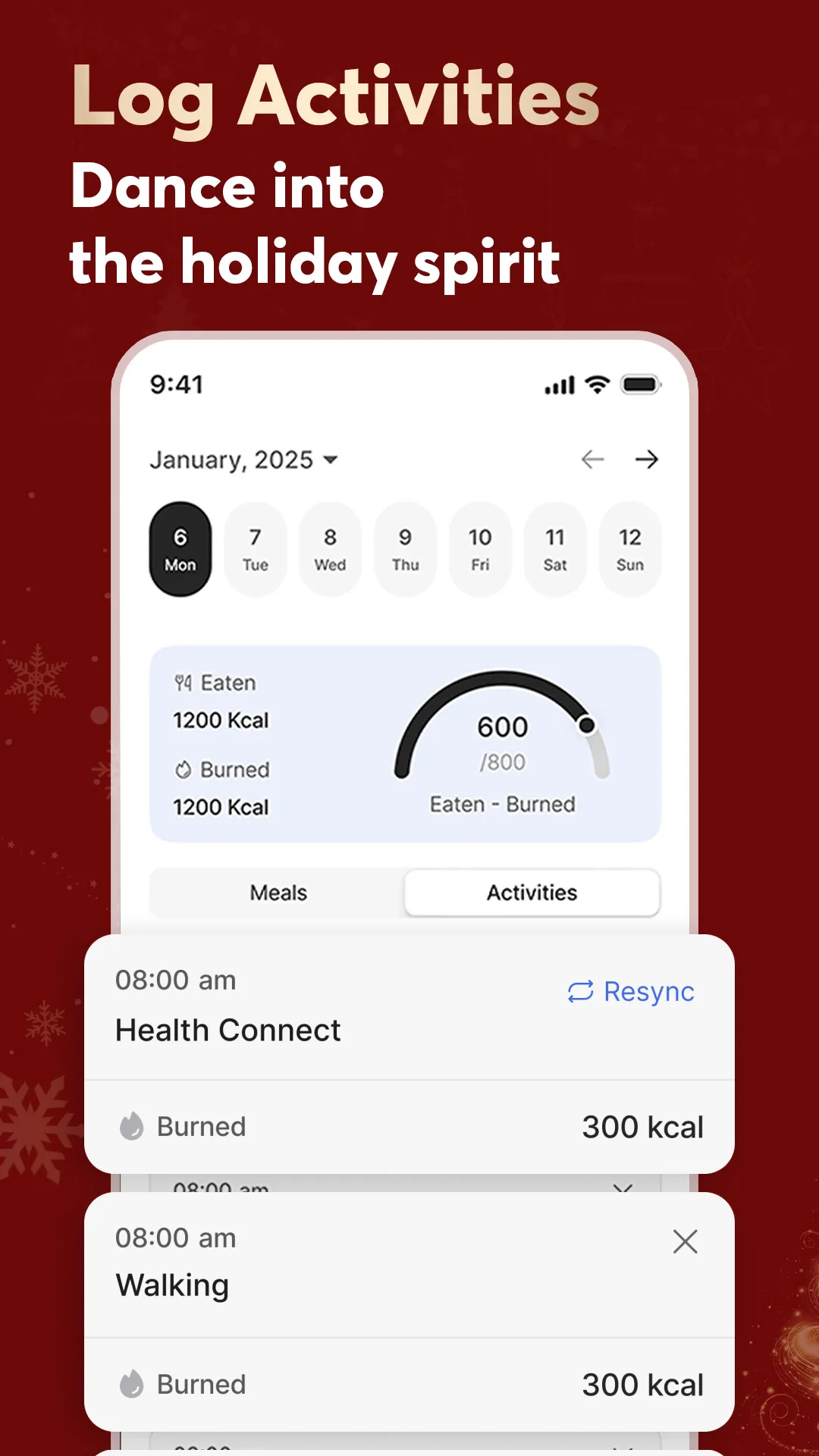Deselect Monday the 6th date pill
The height and width of the screenshot is (1456, 819).
pos(180,549)
